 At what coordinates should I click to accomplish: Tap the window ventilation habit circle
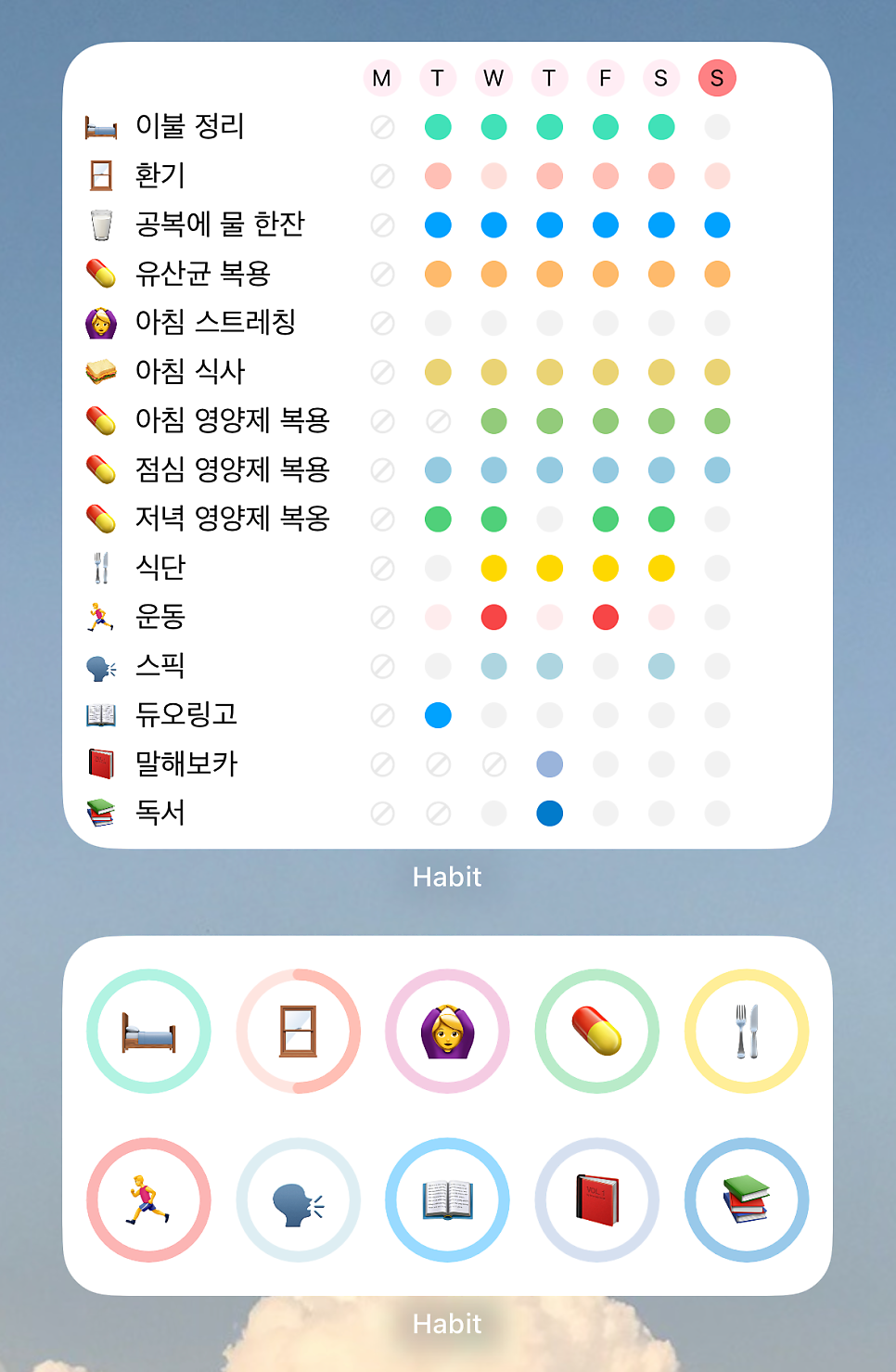(x=299, y=1032)
